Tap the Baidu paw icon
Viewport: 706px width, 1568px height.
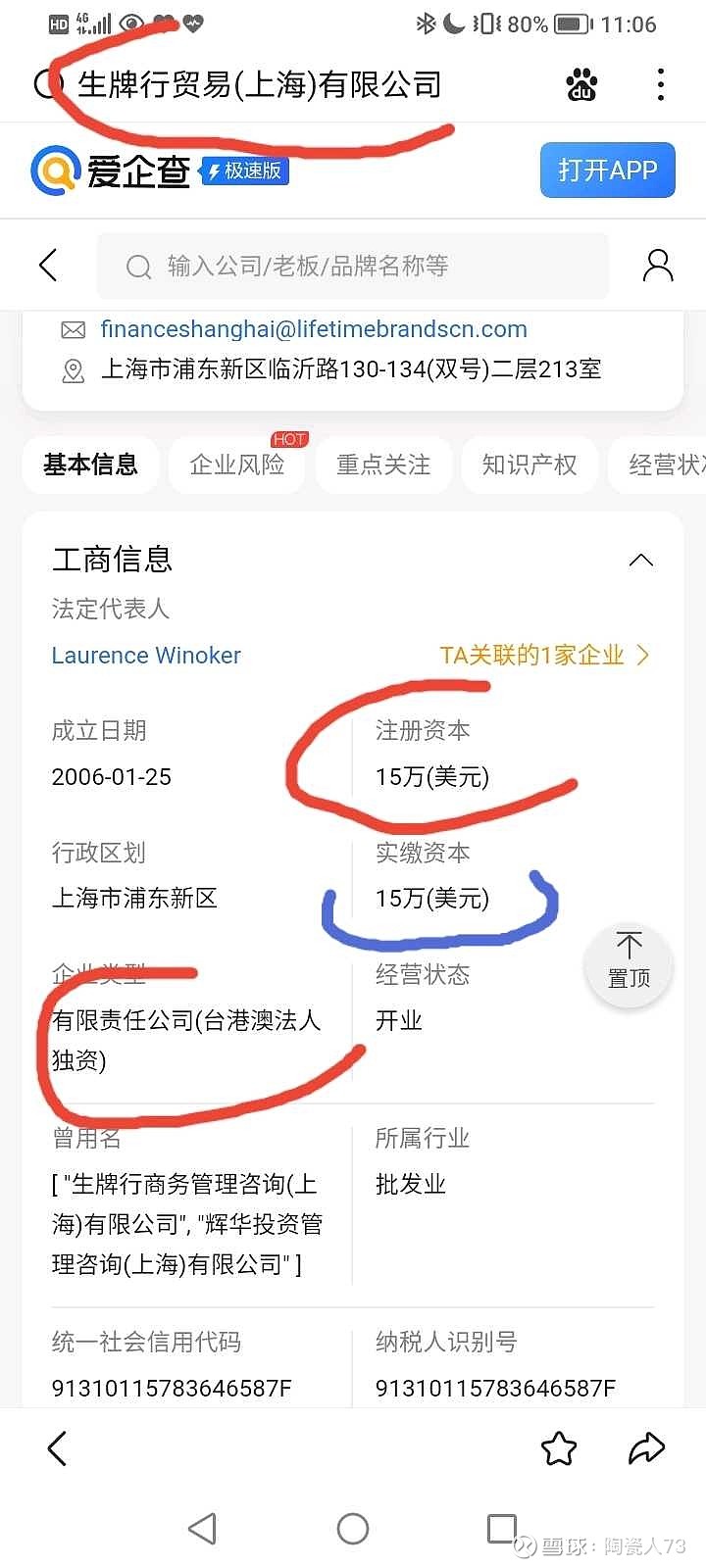582,85
